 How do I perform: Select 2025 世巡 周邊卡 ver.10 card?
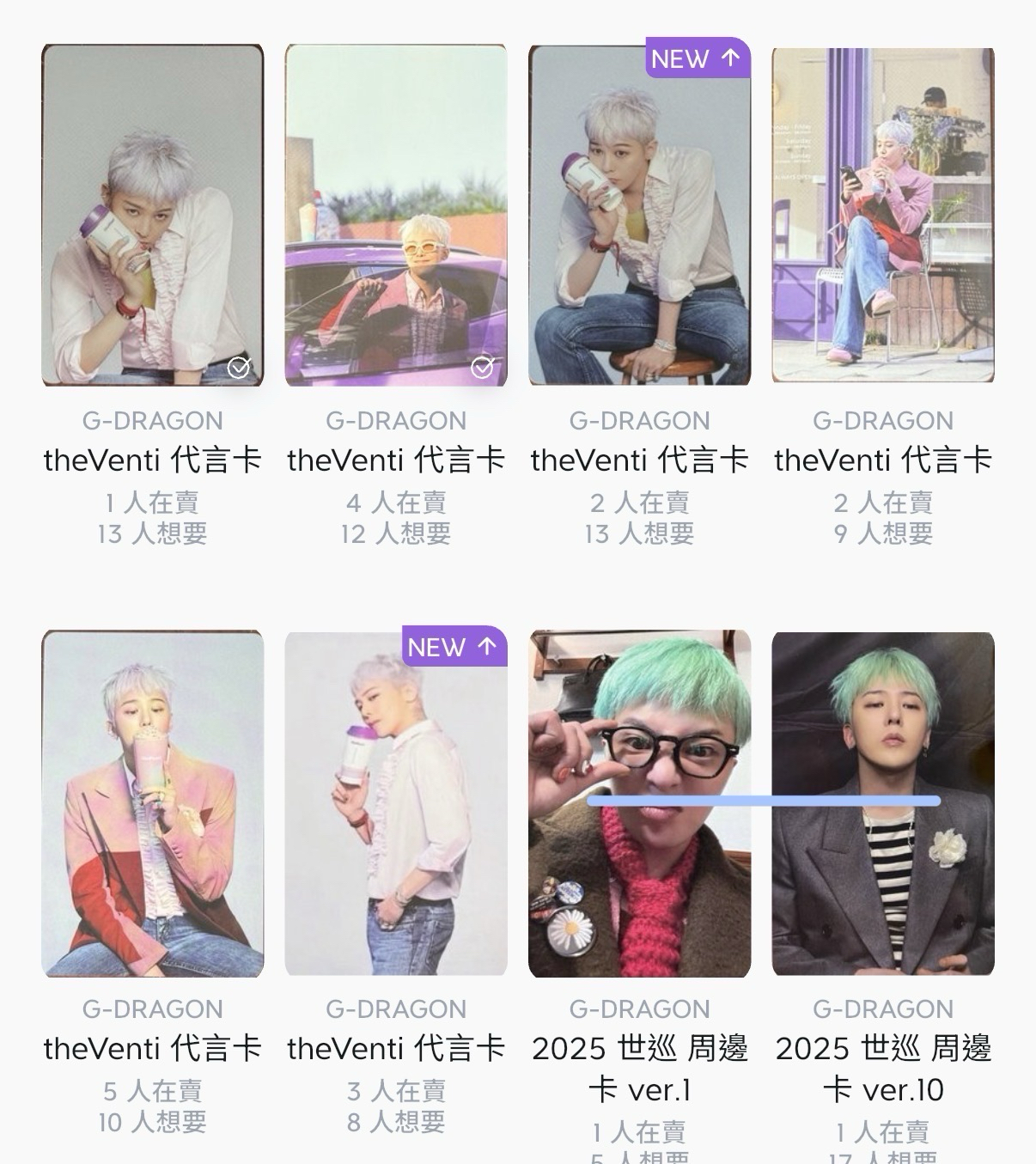[x=883, y=803]
